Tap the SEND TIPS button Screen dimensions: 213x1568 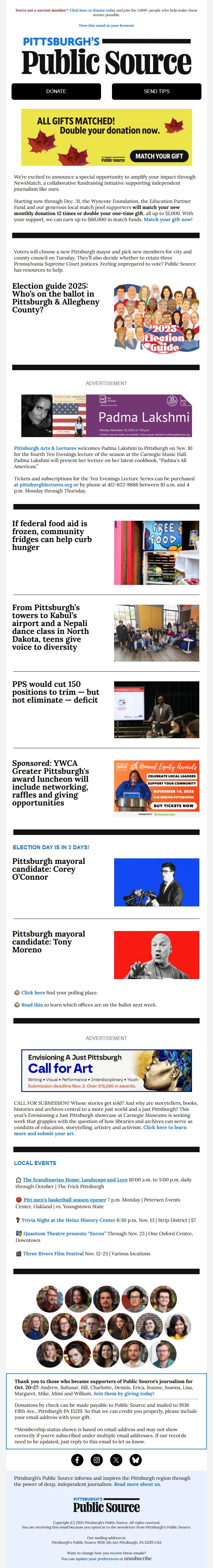tap(156, 91)
